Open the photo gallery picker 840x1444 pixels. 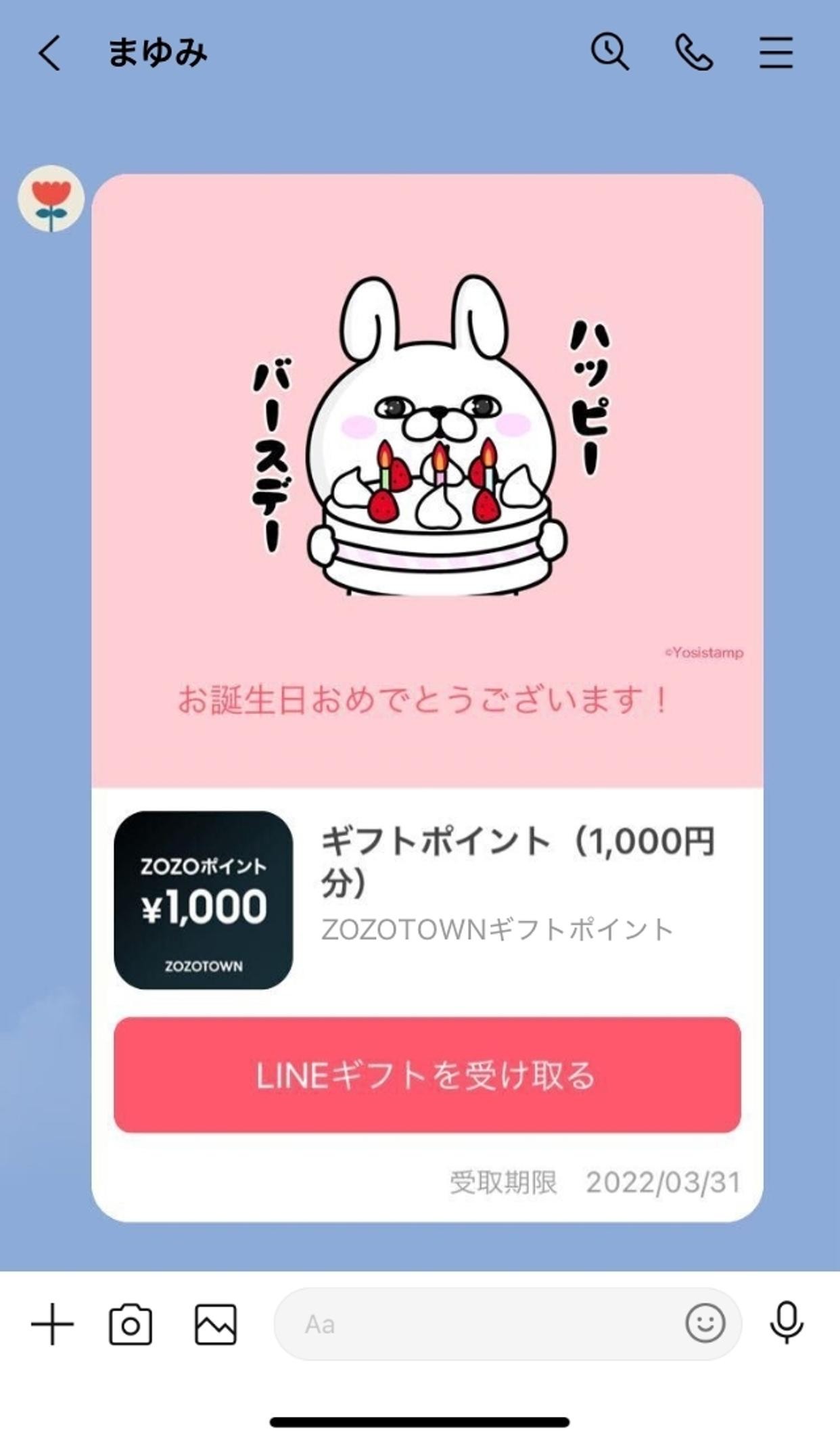tap(216, 1324)
